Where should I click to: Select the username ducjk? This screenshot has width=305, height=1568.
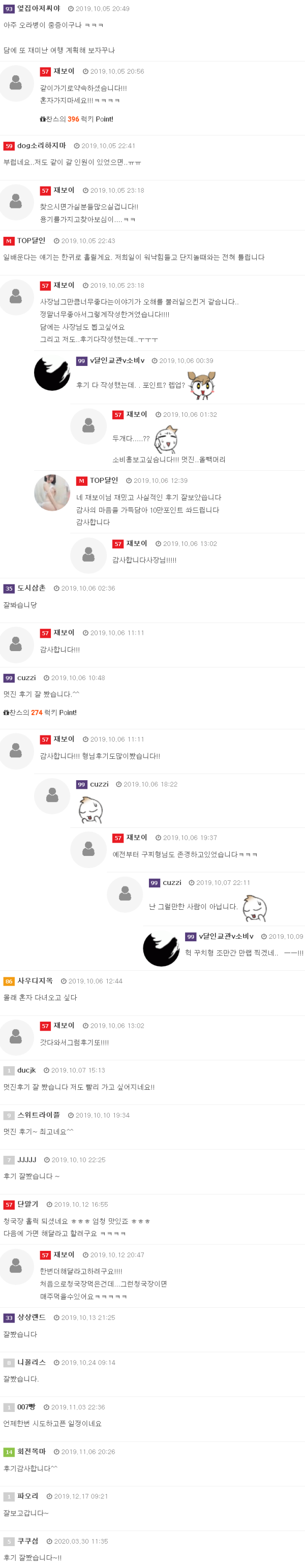pos(26,1069)
